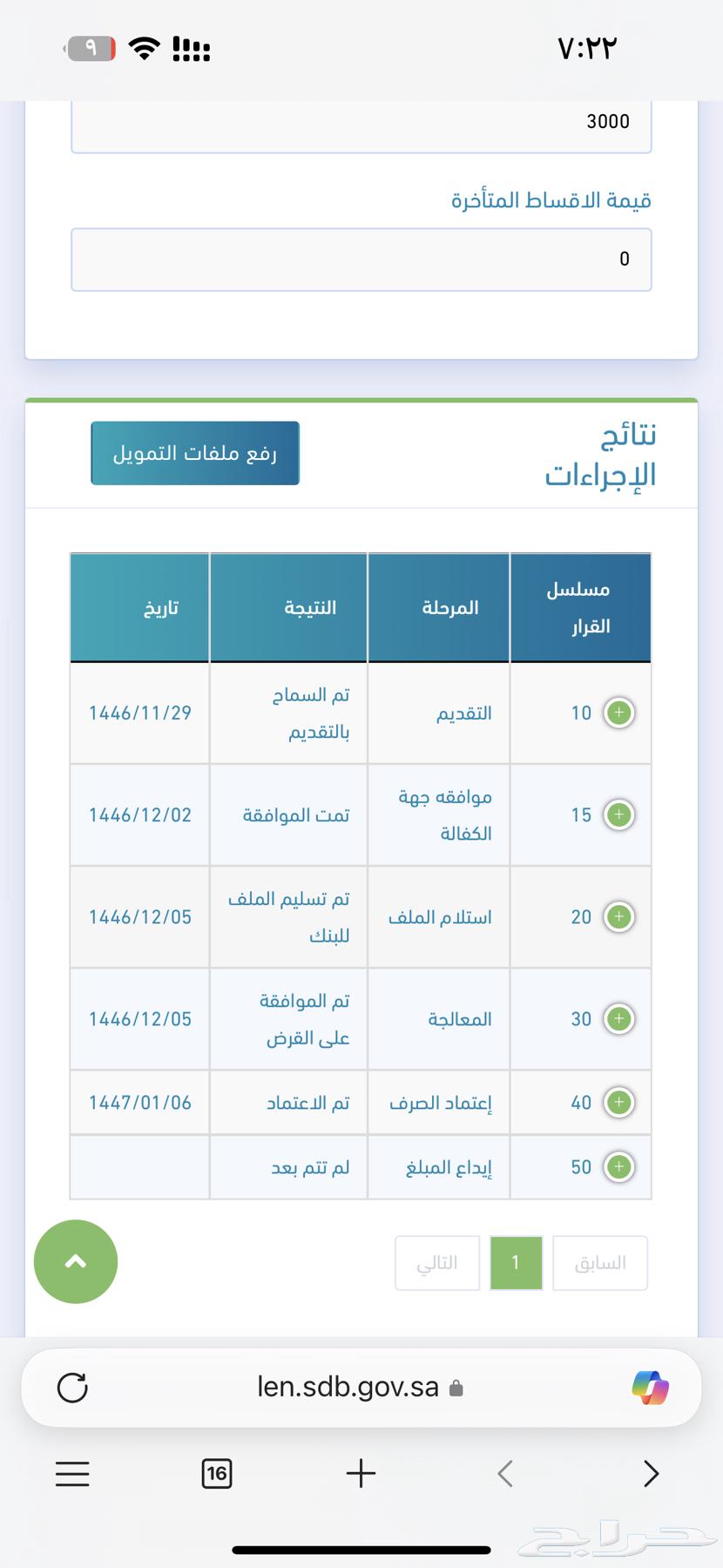This screenshot has width=723, height=1568.
Task: Tap the قيمة الاقساط المتأخرة field
Action: pos(361,260)
